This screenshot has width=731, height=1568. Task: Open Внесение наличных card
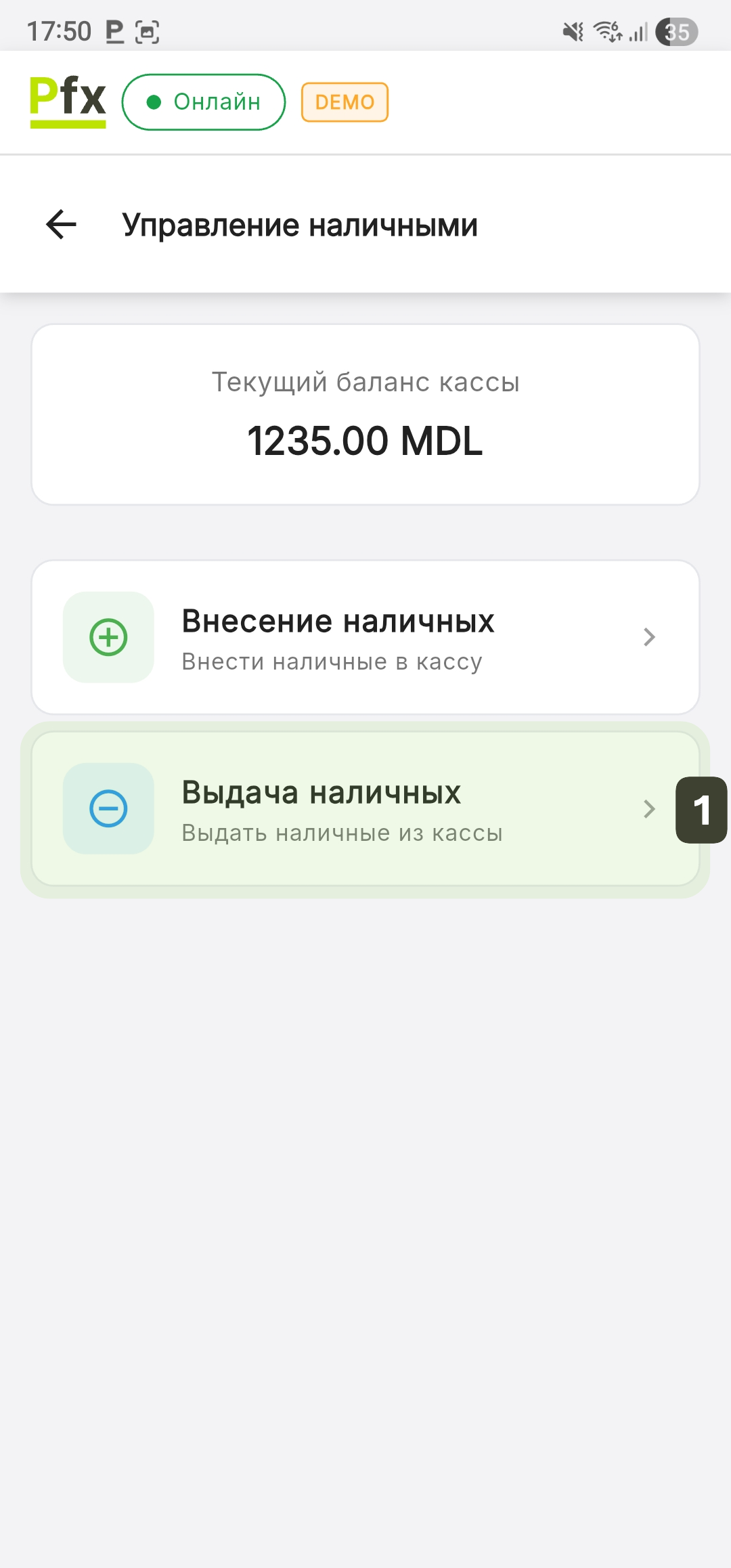pos(365,637)
